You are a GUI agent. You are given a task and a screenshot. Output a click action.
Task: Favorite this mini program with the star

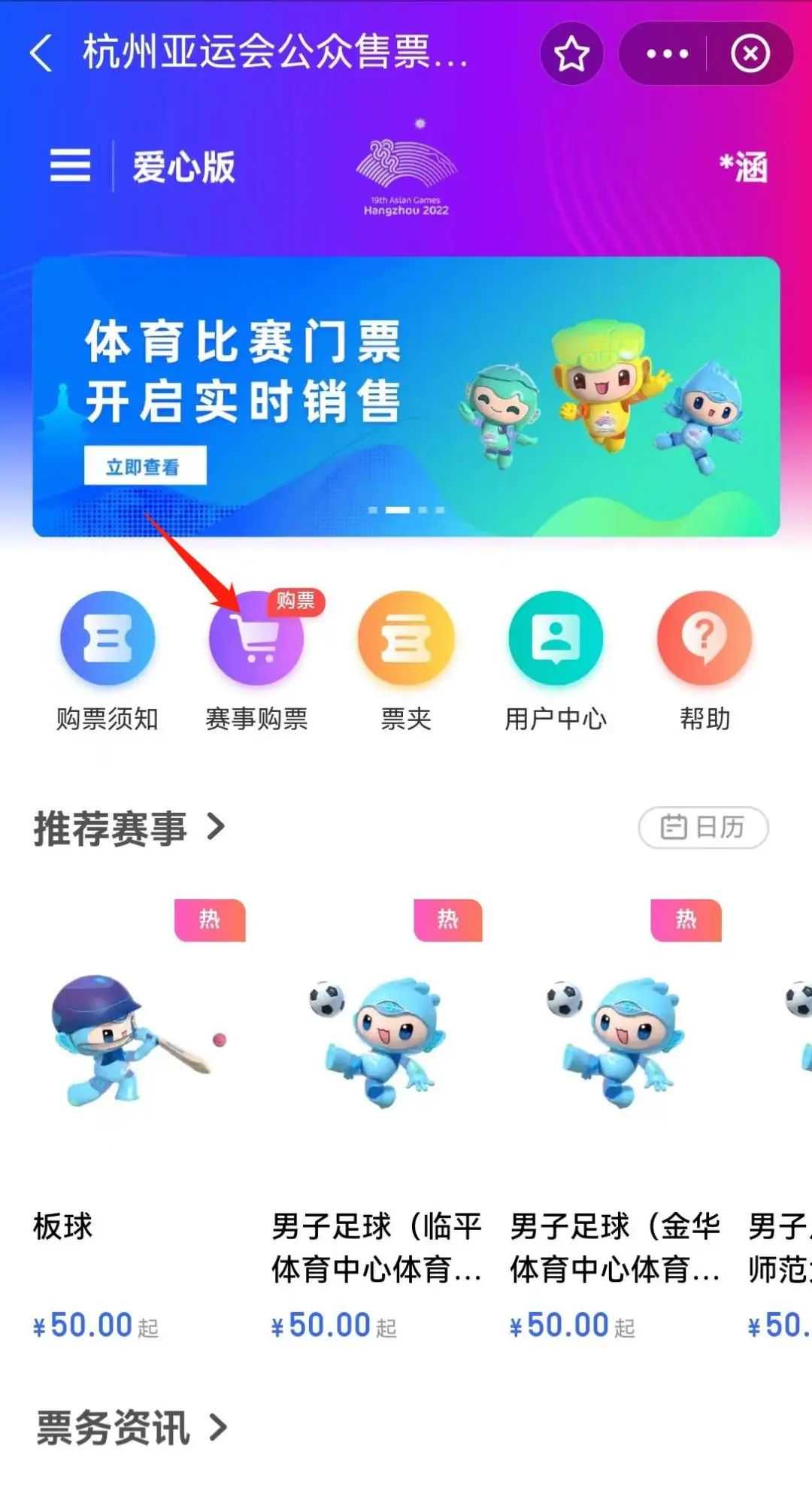[x=571, y=53]
